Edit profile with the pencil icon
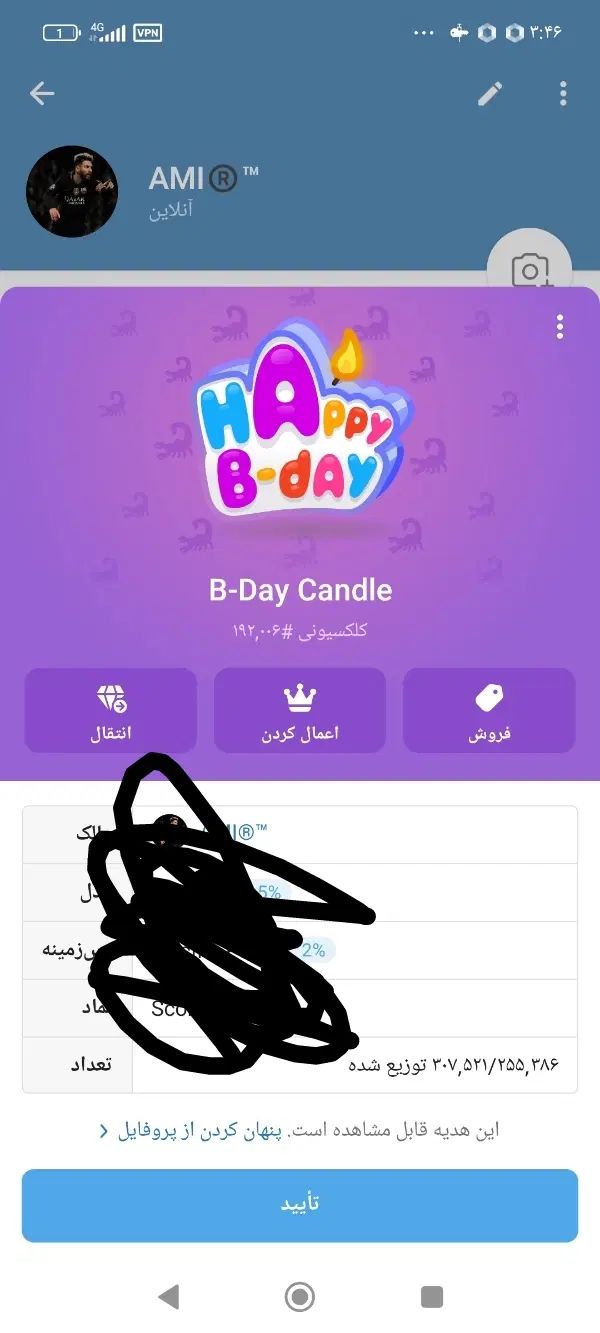Screen dimensions: 600x1333 click(490, 94)
